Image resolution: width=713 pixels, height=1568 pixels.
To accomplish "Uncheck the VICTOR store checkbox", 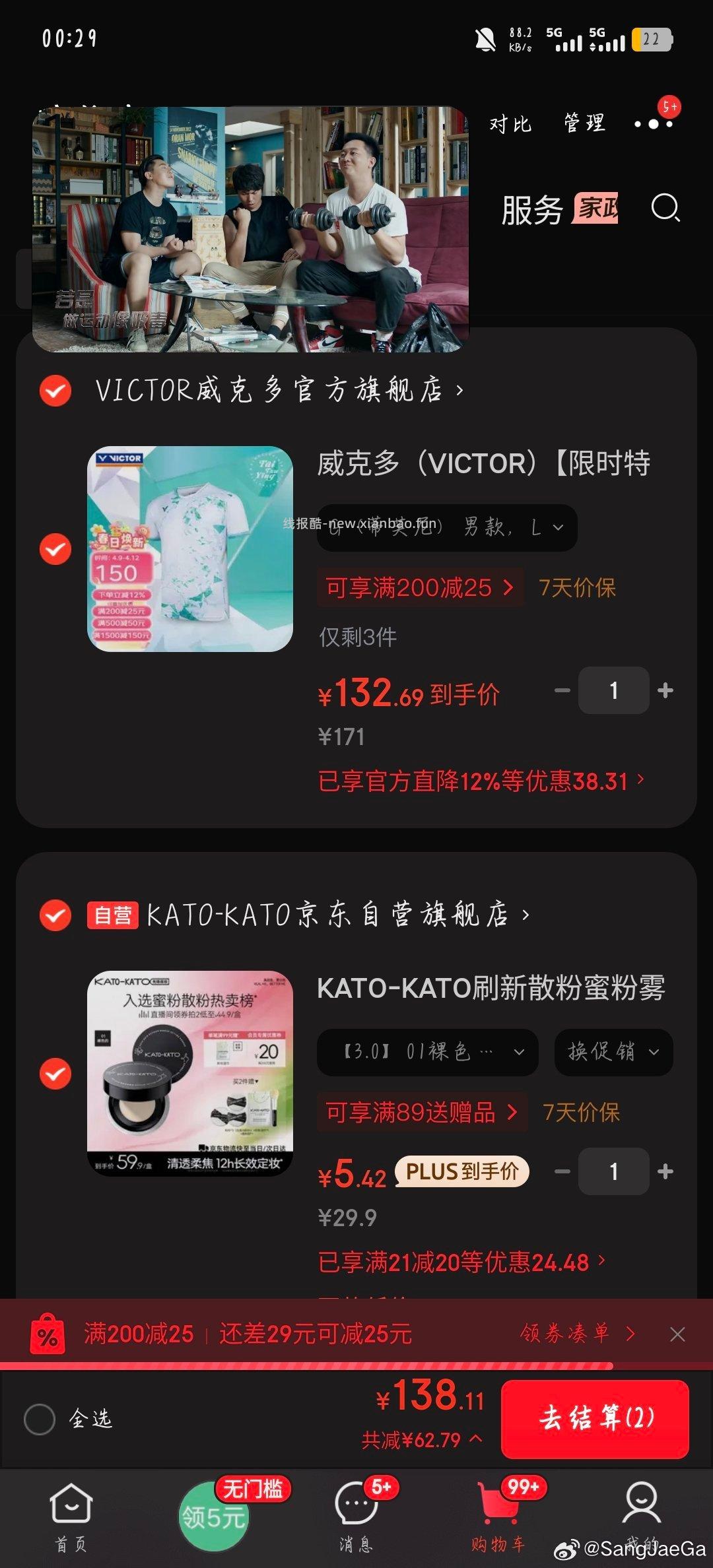I will click(55, 390).
